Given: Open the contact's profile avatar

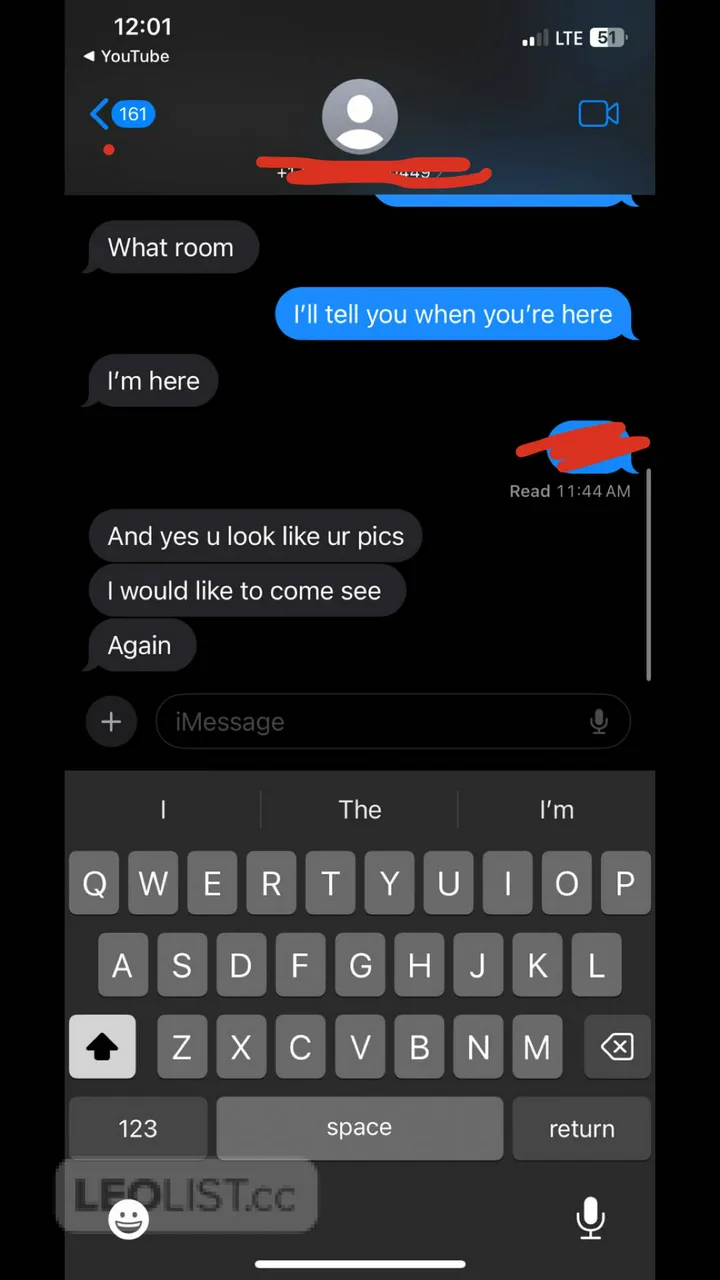Looking at the screenshot, I should pyautogui.click(x=360, y=116).
